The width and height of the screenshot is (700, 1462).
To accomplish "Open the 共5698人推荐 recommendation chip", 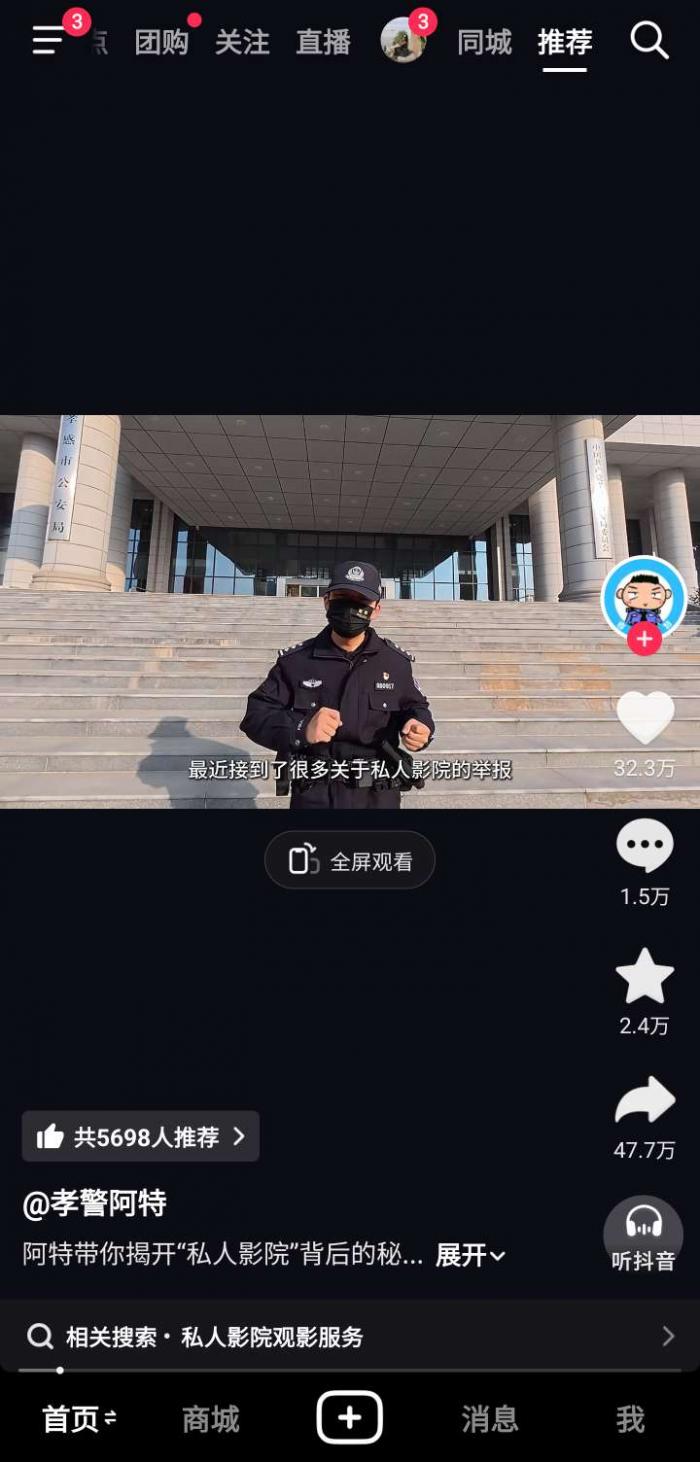I will pos(141,1137).
